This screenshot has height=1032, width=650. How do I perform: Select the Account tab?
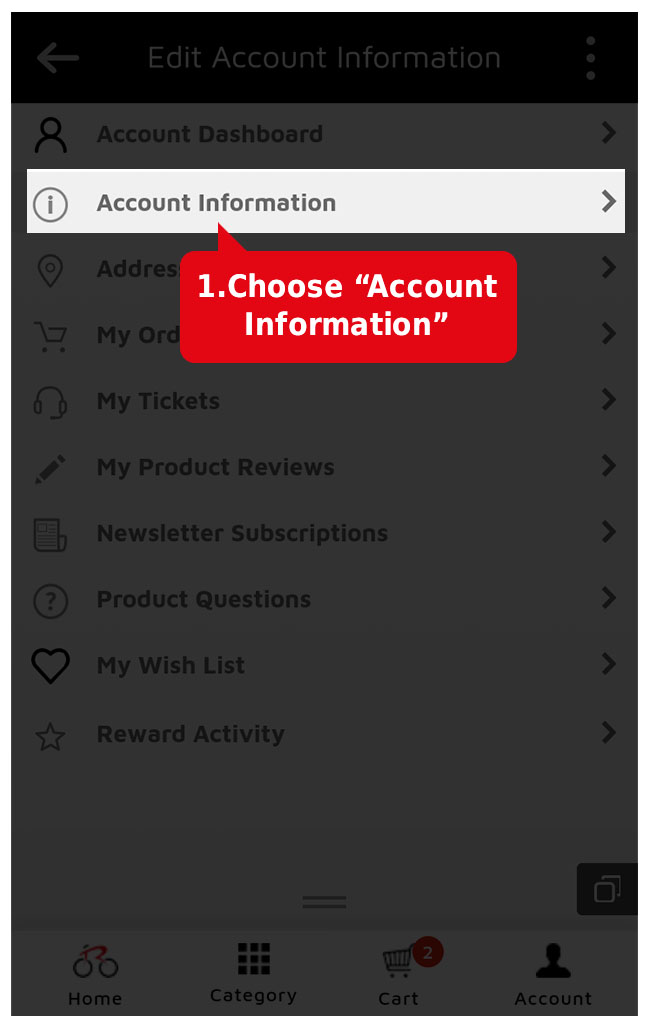tap(553, 974)
